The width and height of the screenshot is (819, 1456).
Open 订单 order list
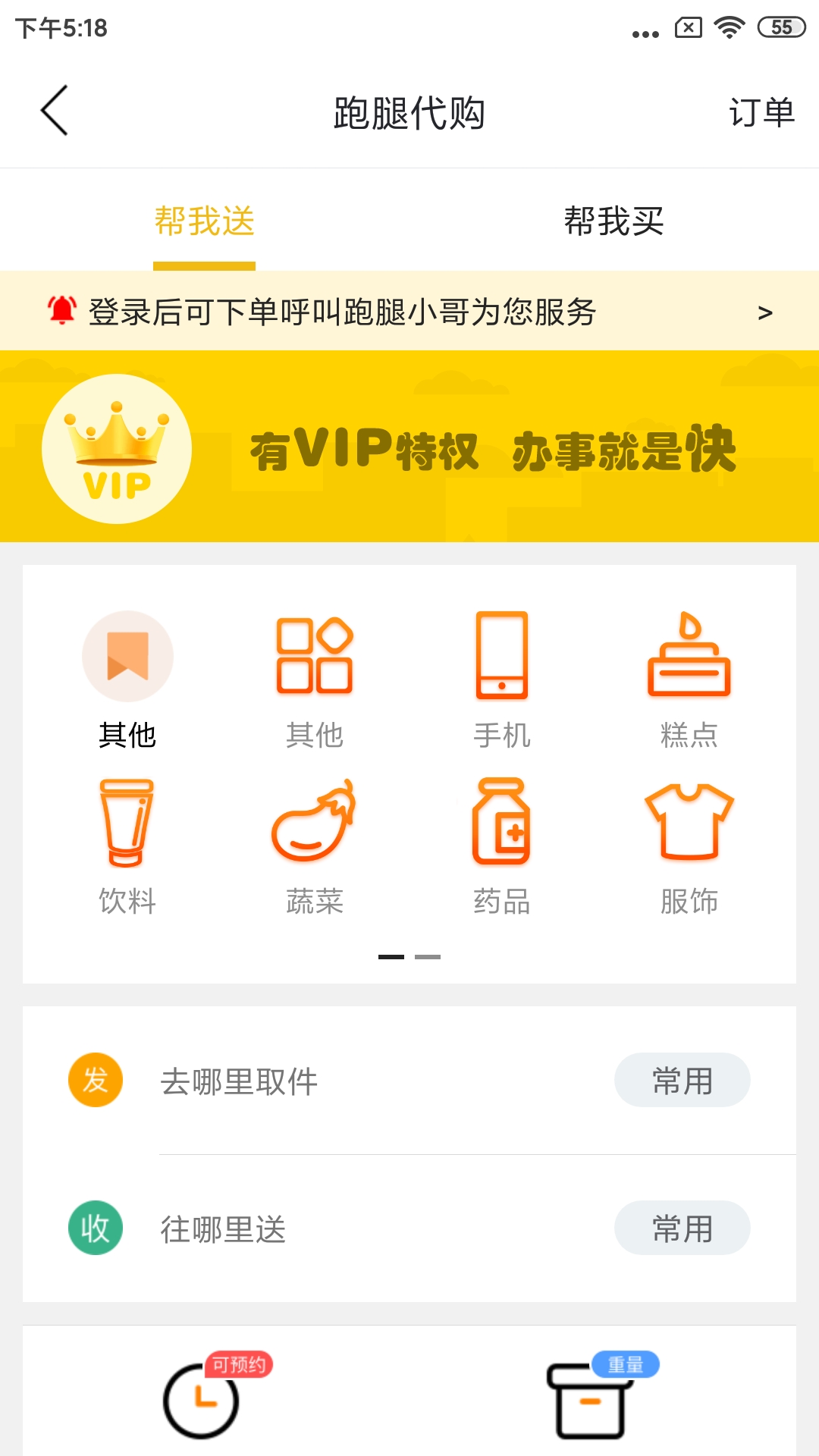pyautogui.click(x=763, y=112)
